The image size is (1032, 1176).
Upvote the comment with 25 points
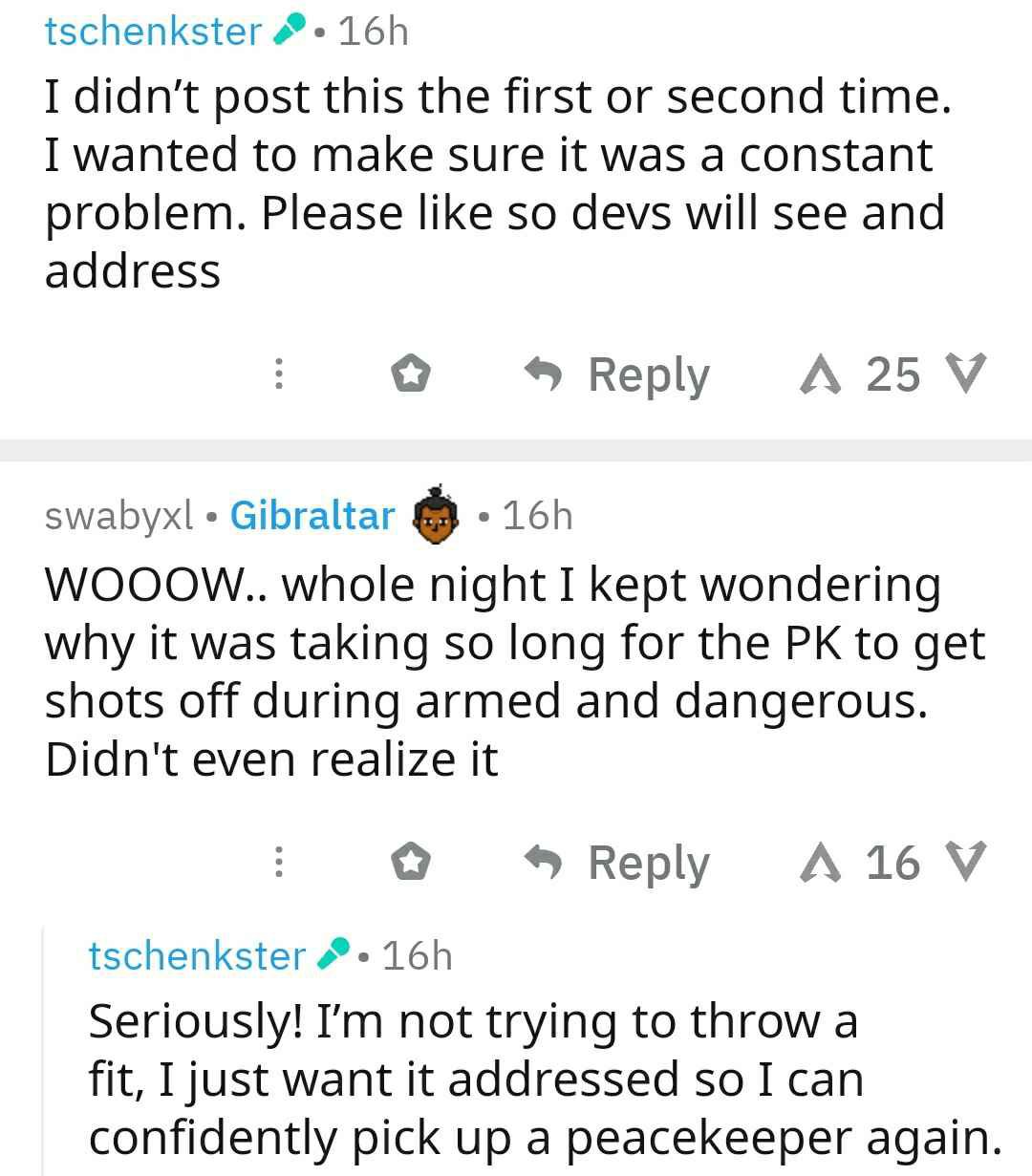[820, 374]
